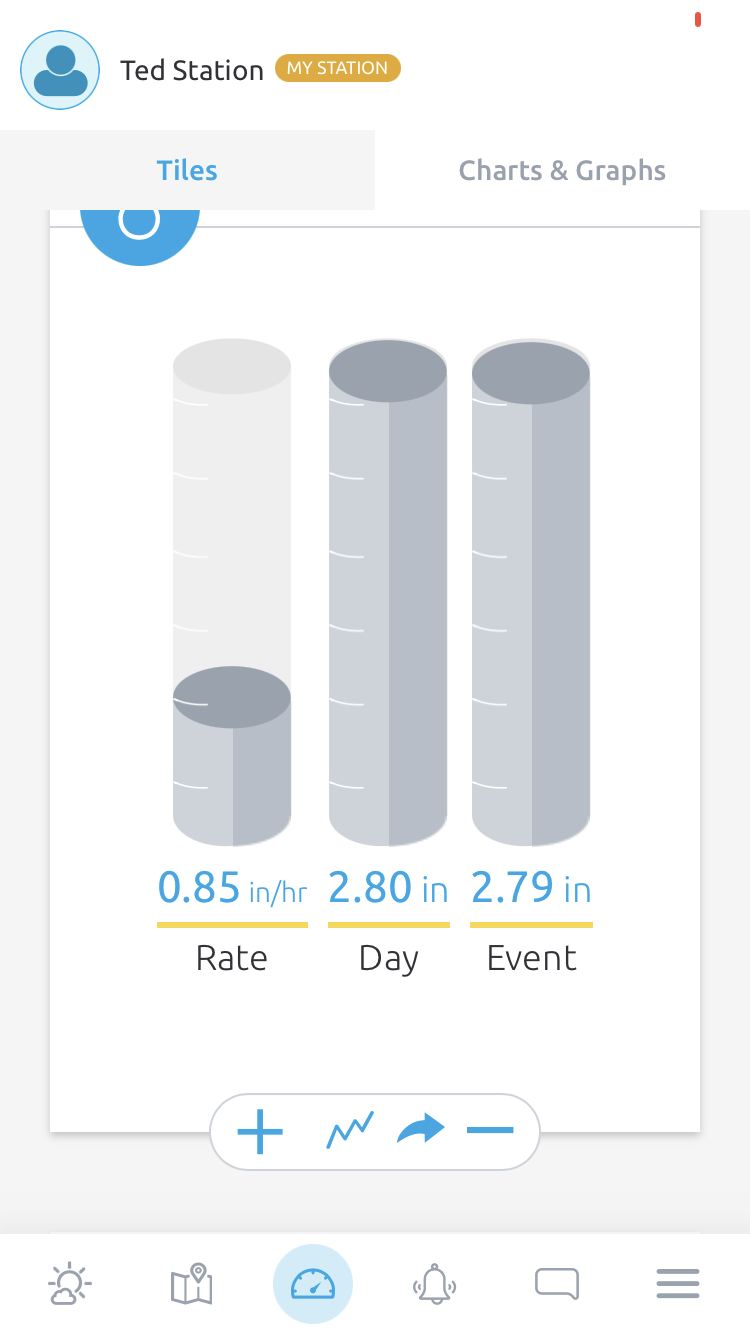750x1334 pixels.
Task: Tap the MY STATION badge
Action: pyautogui.click(x=338, y=68)
